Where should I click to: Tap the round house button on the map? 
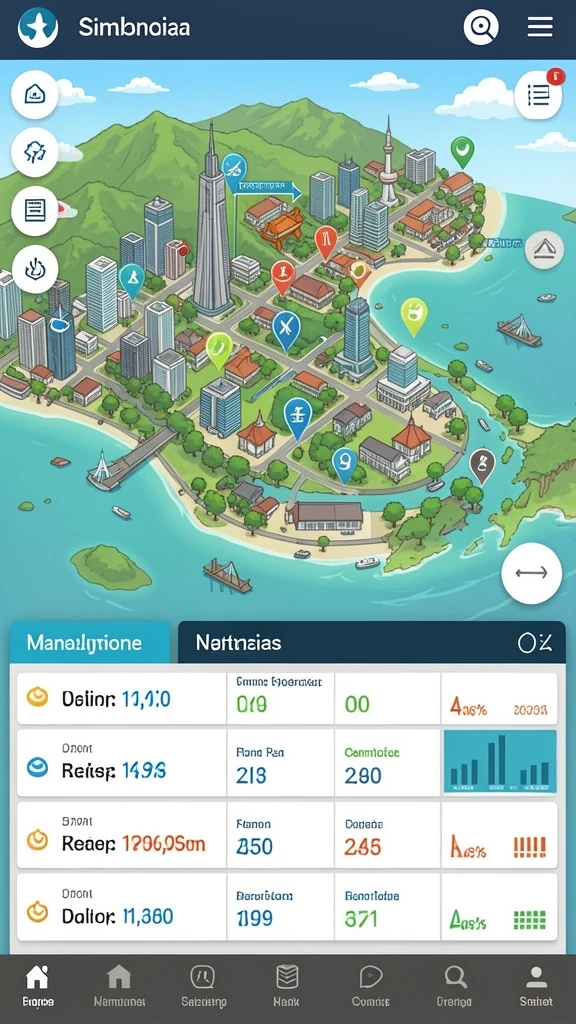(x=35, y=95)
